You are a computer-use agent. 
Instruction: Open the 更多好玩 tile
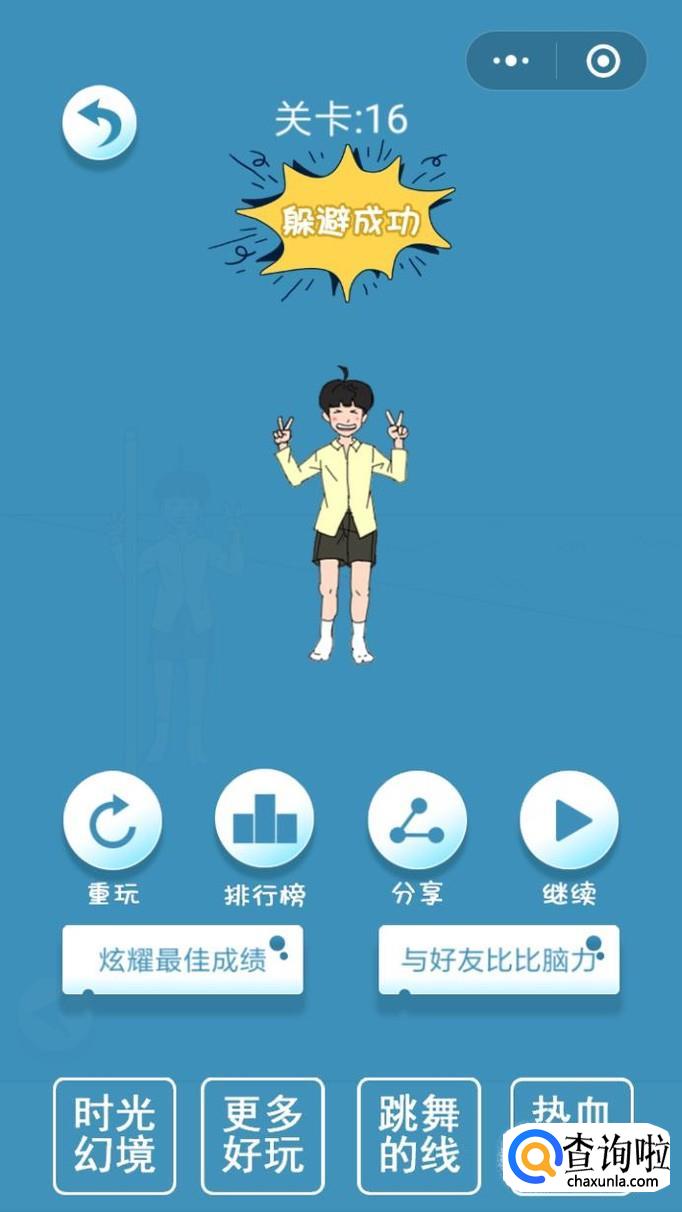click(263, 1136)
